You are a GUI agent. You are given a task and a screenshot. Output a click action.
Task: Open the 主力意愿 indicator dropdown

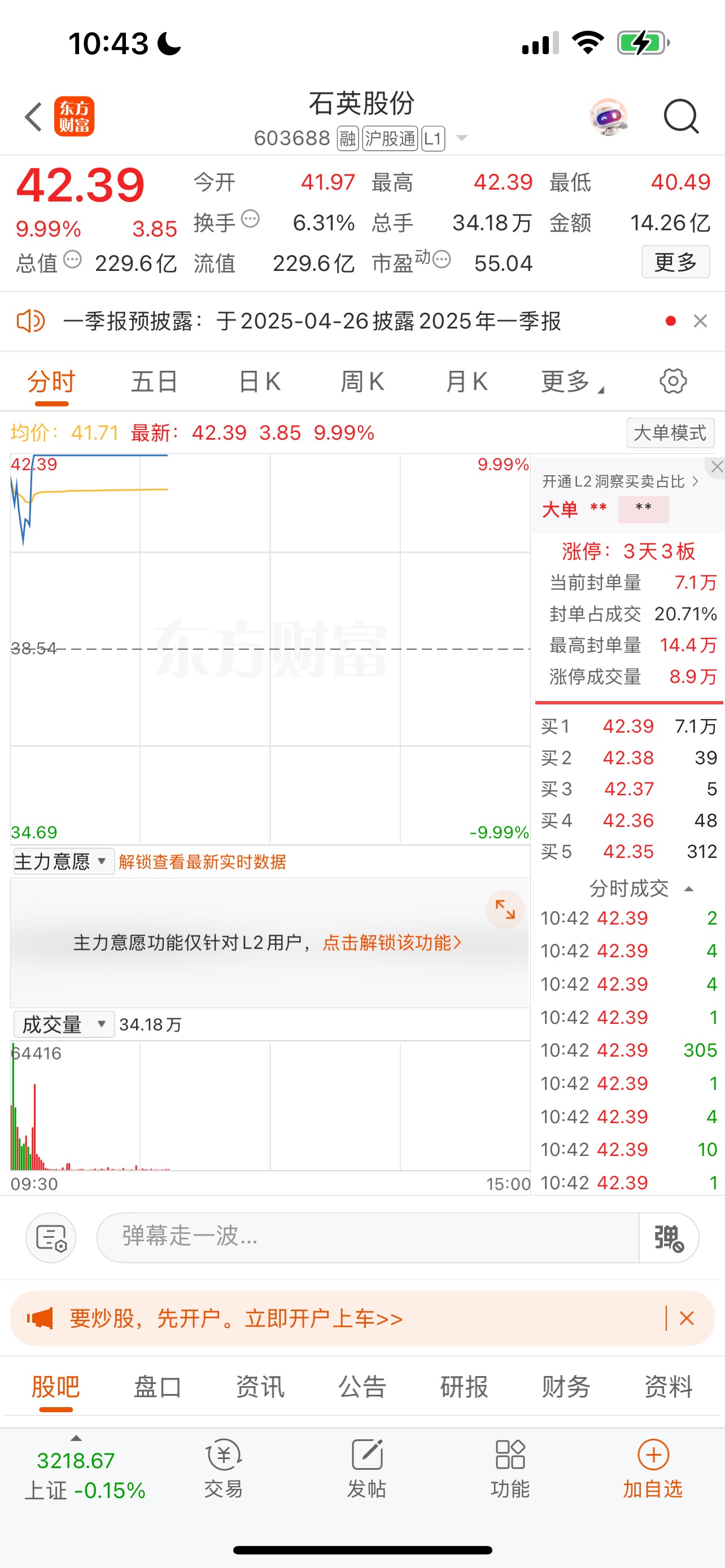click(62, 862)
